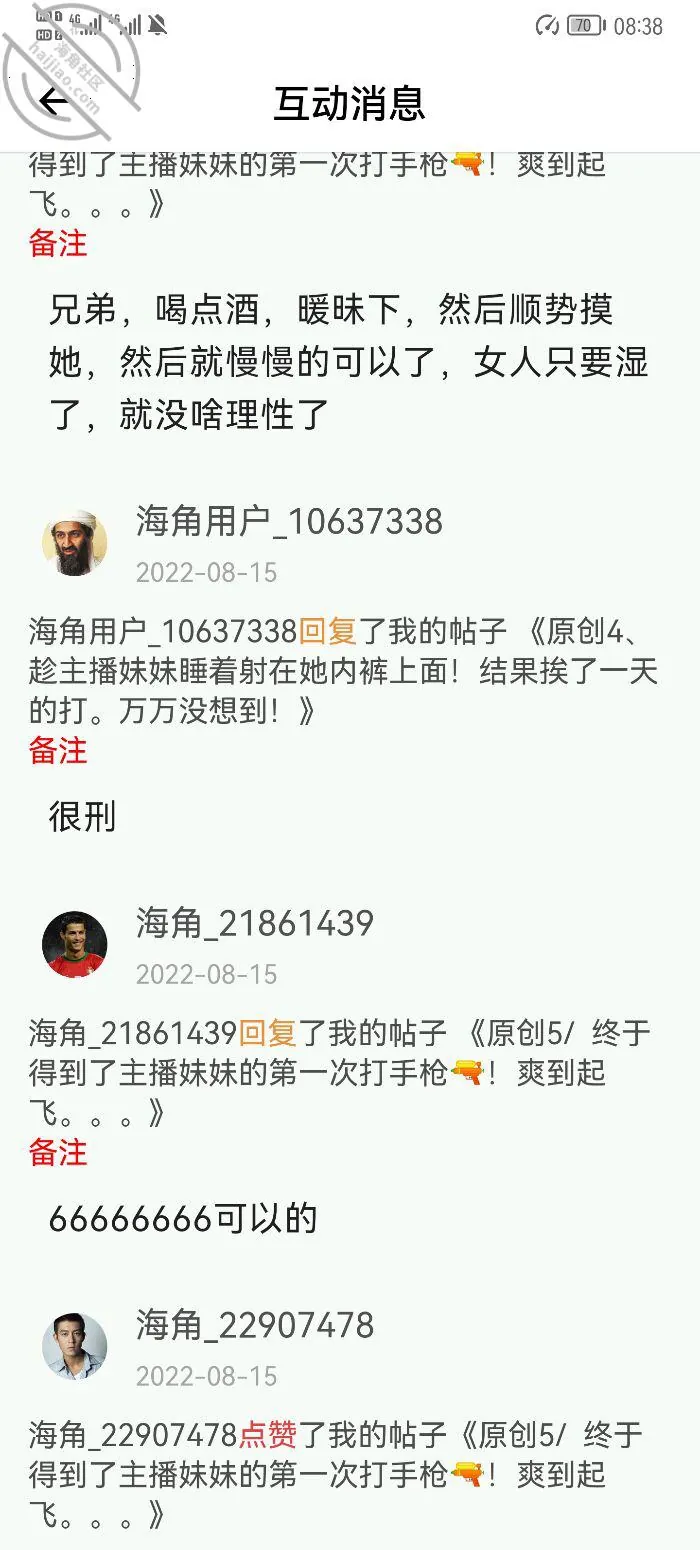This screenshot has height=1550, width=700.
Task: Open the profile name 海角用户_10637338
Action: [x=289, y=522]
